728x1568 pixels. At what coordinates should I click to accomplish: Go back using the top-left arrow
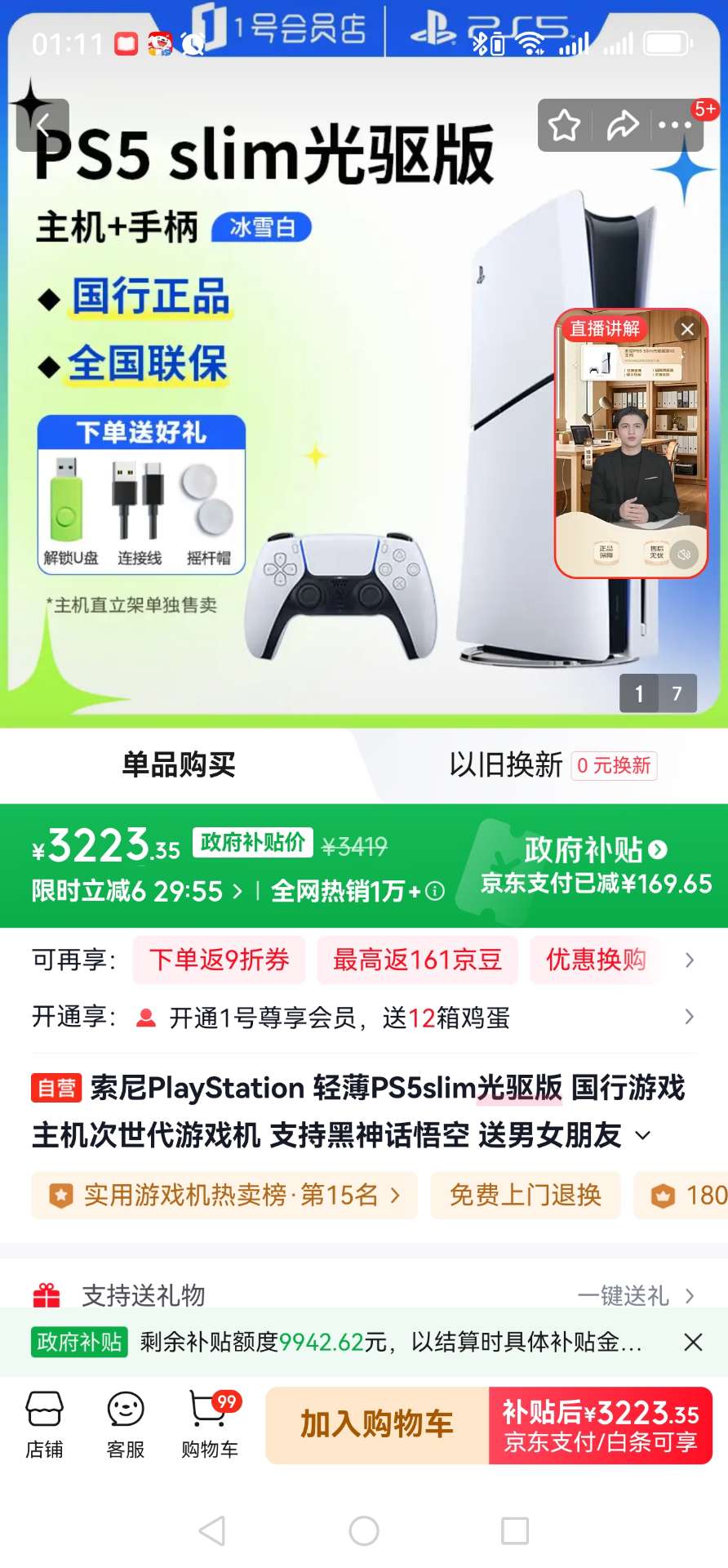pyautogui.click(x=42, y=125)
